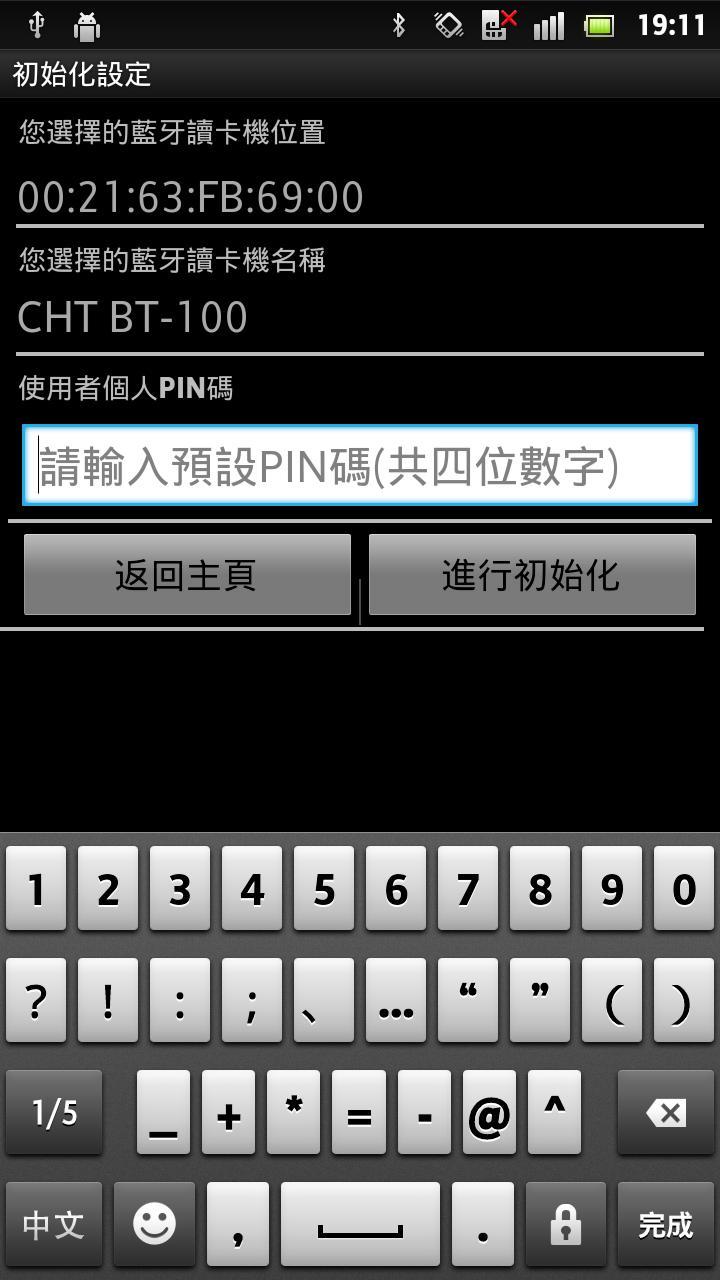The image size is (720, 1280).
Task: Open the emoji smiley key
Action: (x=154, y=1224)
